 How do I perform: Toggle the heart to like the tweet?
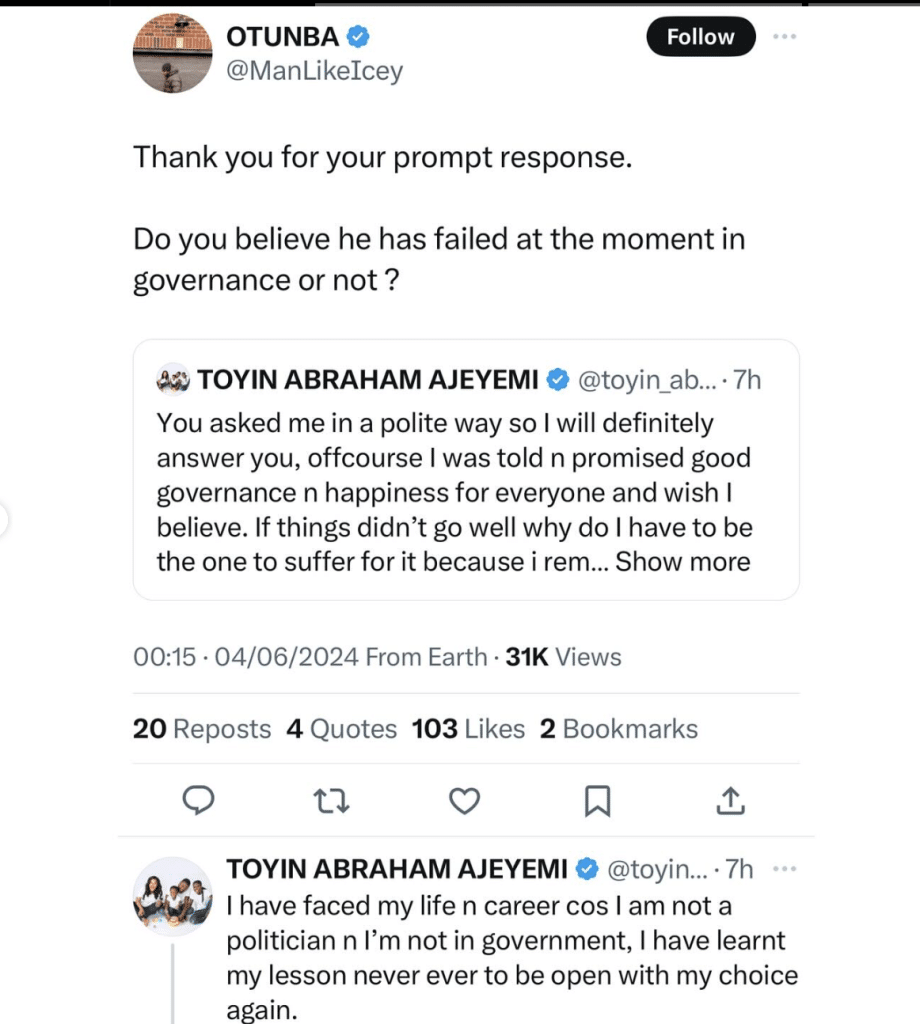(464, 800)
